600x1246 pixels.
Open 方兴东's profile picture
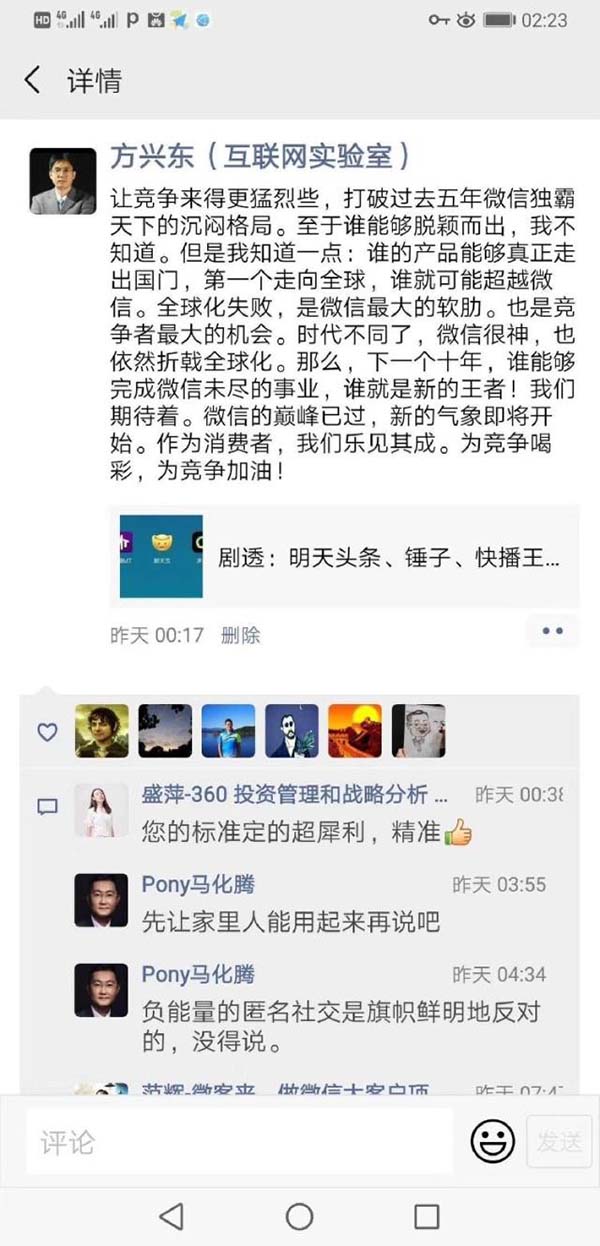coord(62,181)
